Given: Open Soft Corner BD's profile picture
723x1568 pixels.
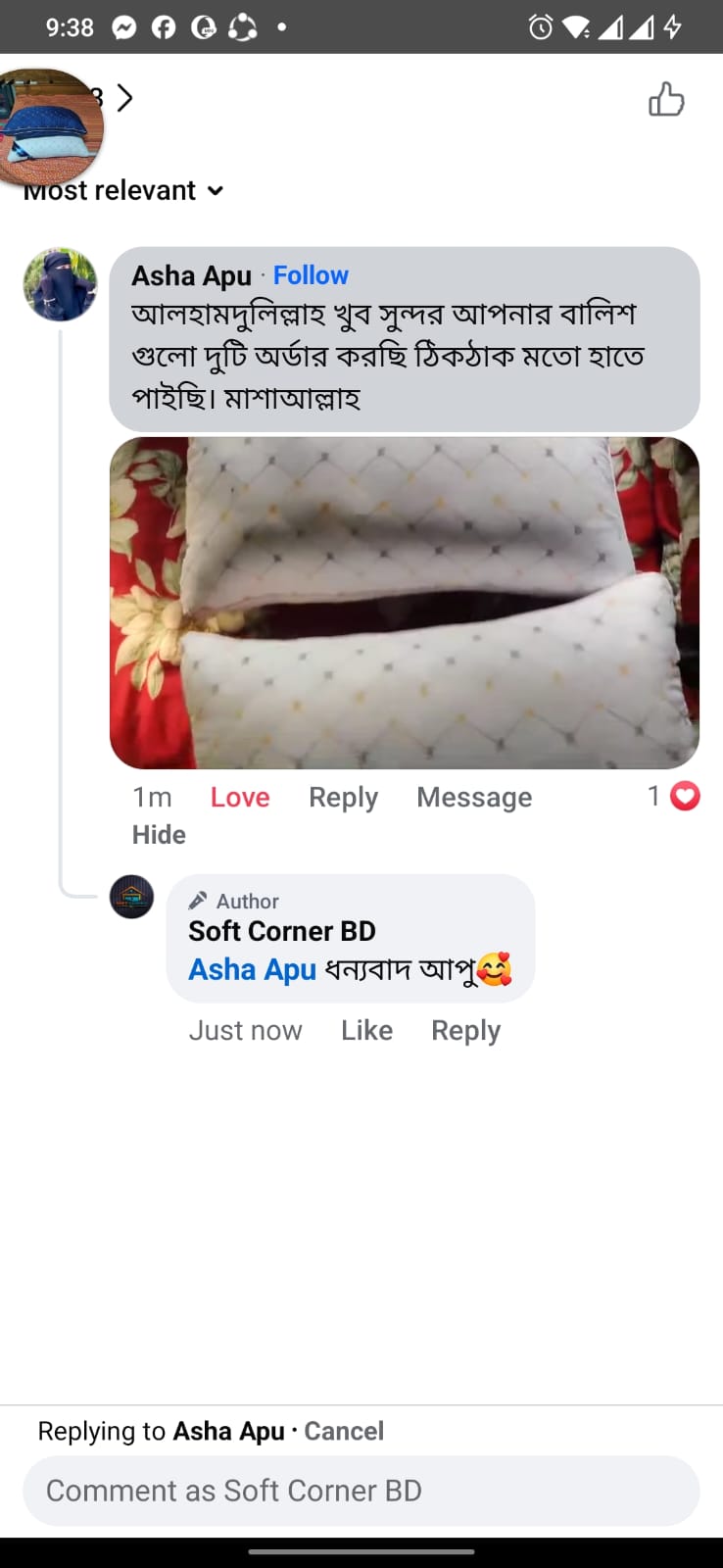Looking at the screenshot, I should pos(131,896).
